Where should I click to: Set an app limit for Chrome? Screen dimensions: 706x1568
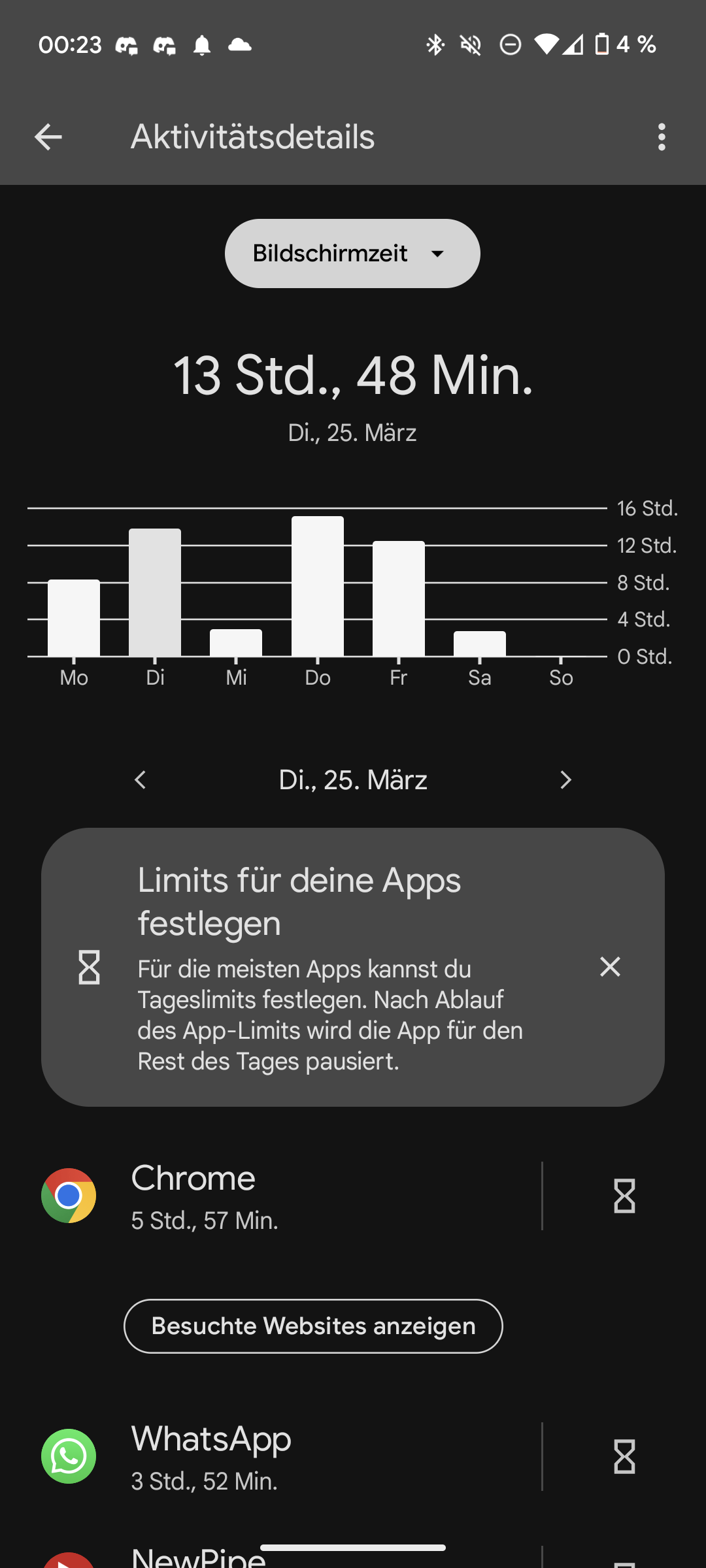tap(624, 1196)
